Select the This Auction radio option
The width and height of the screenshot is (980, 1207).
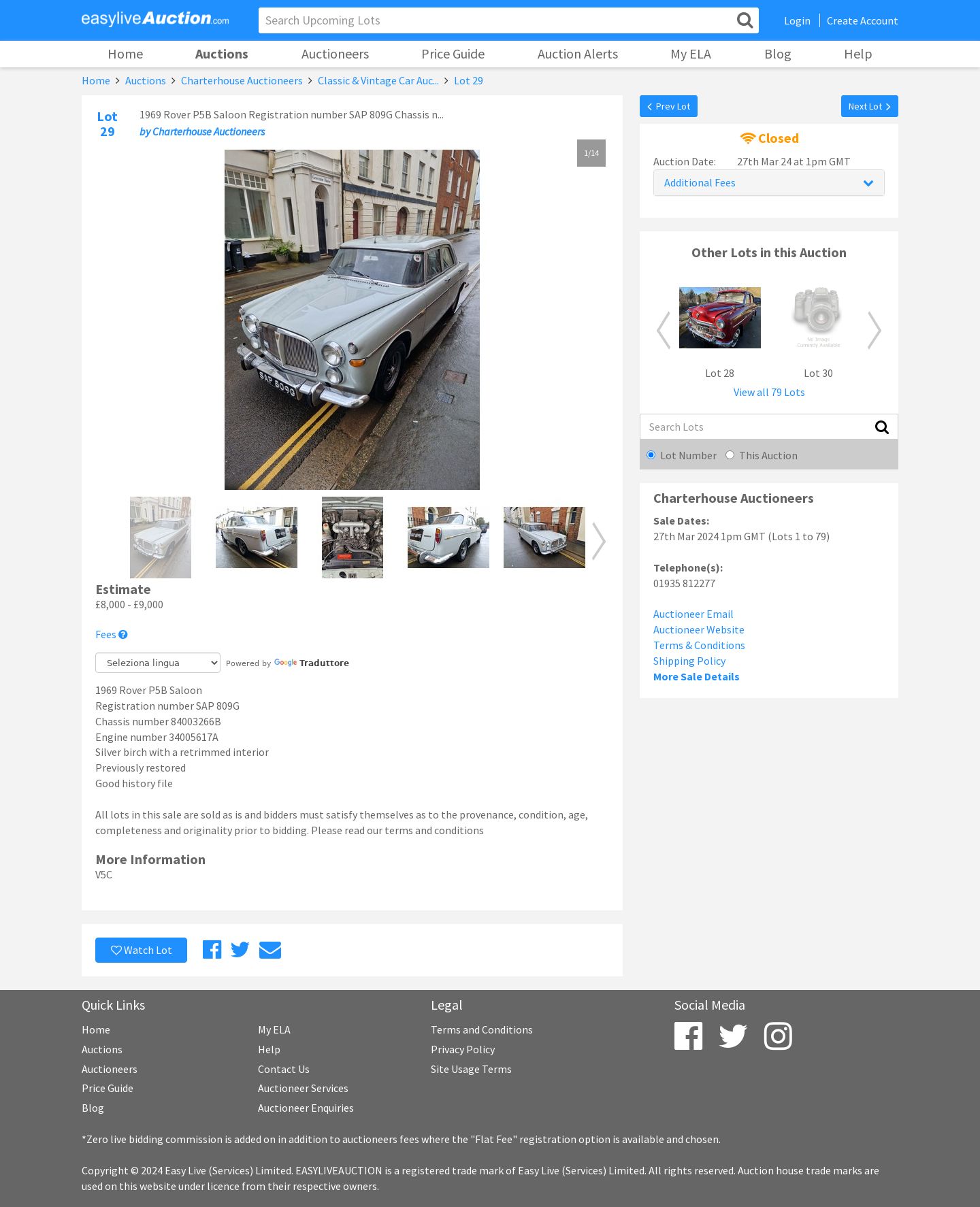[x=730, y=455]
